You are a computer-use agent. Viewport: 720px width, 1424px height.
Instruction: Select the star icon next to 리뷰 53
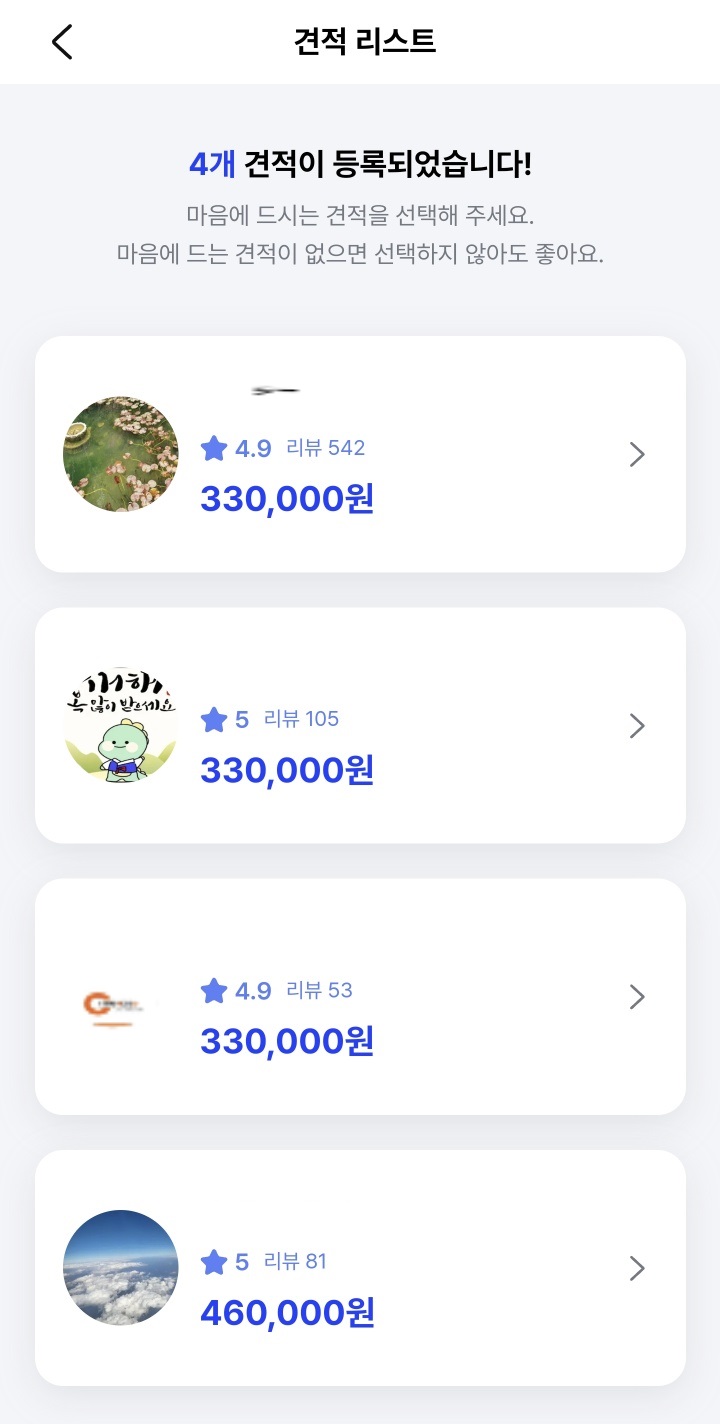coord(213,991)
